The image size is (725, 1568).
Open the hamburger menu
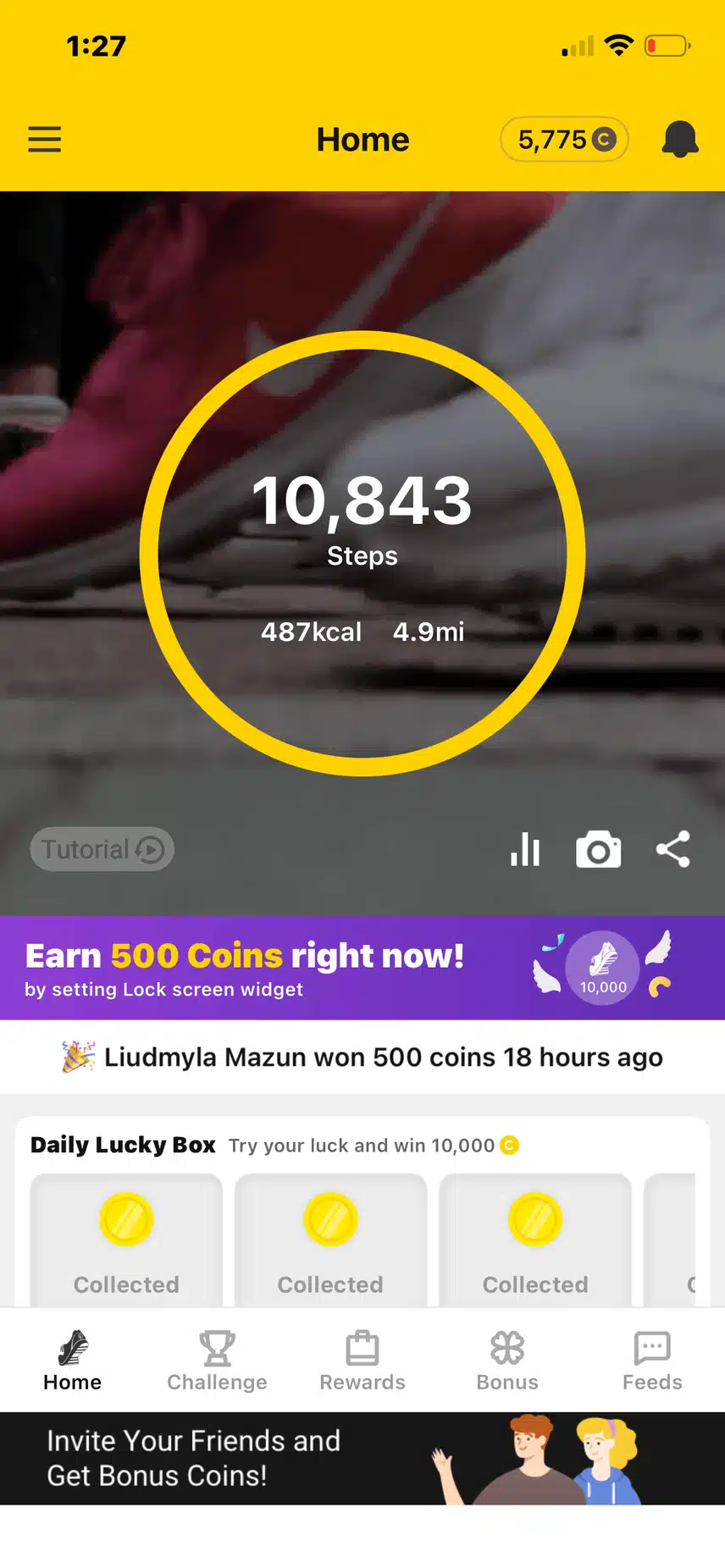pos(45,139)
